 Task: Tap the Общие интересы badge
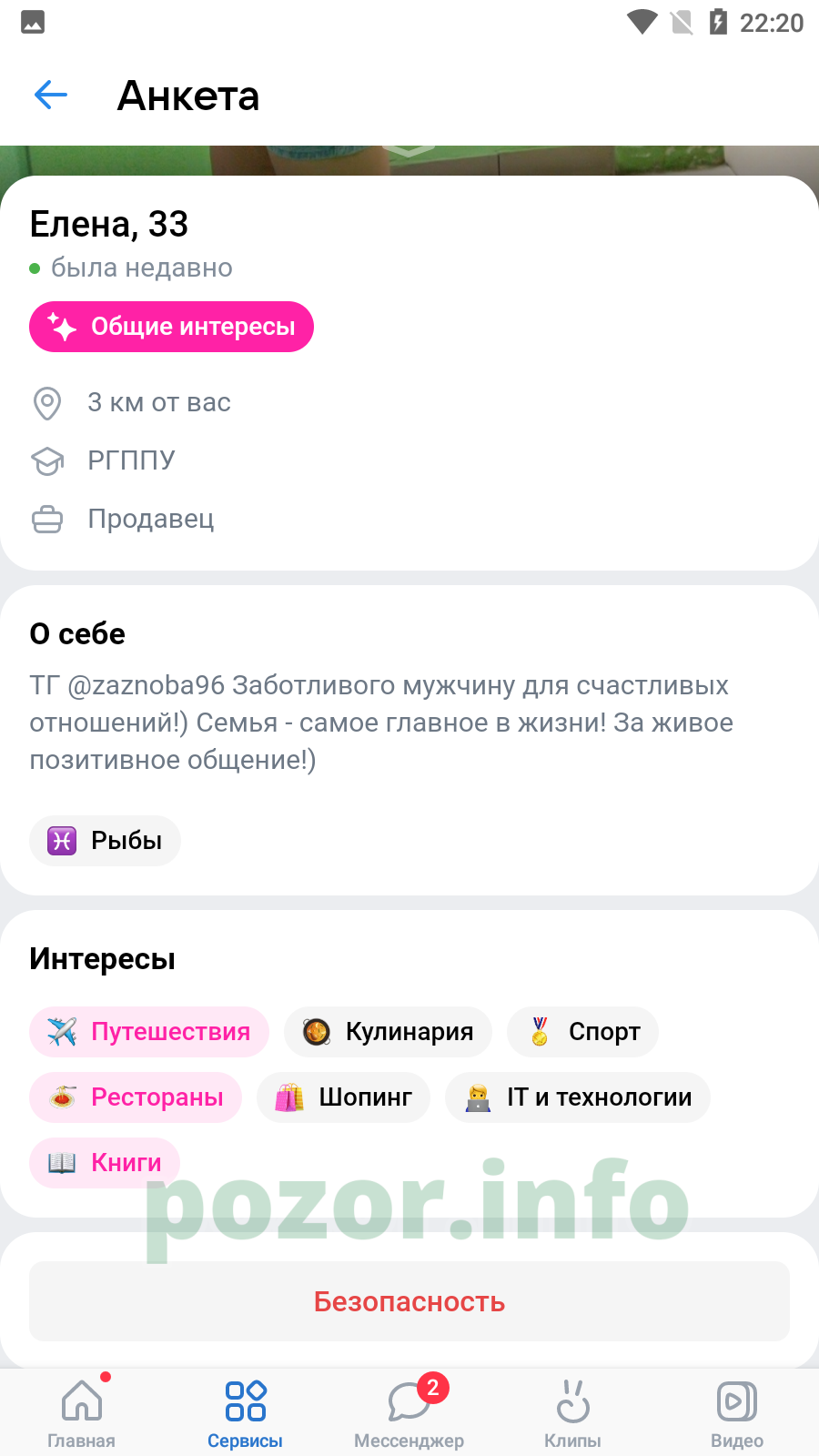171,327
